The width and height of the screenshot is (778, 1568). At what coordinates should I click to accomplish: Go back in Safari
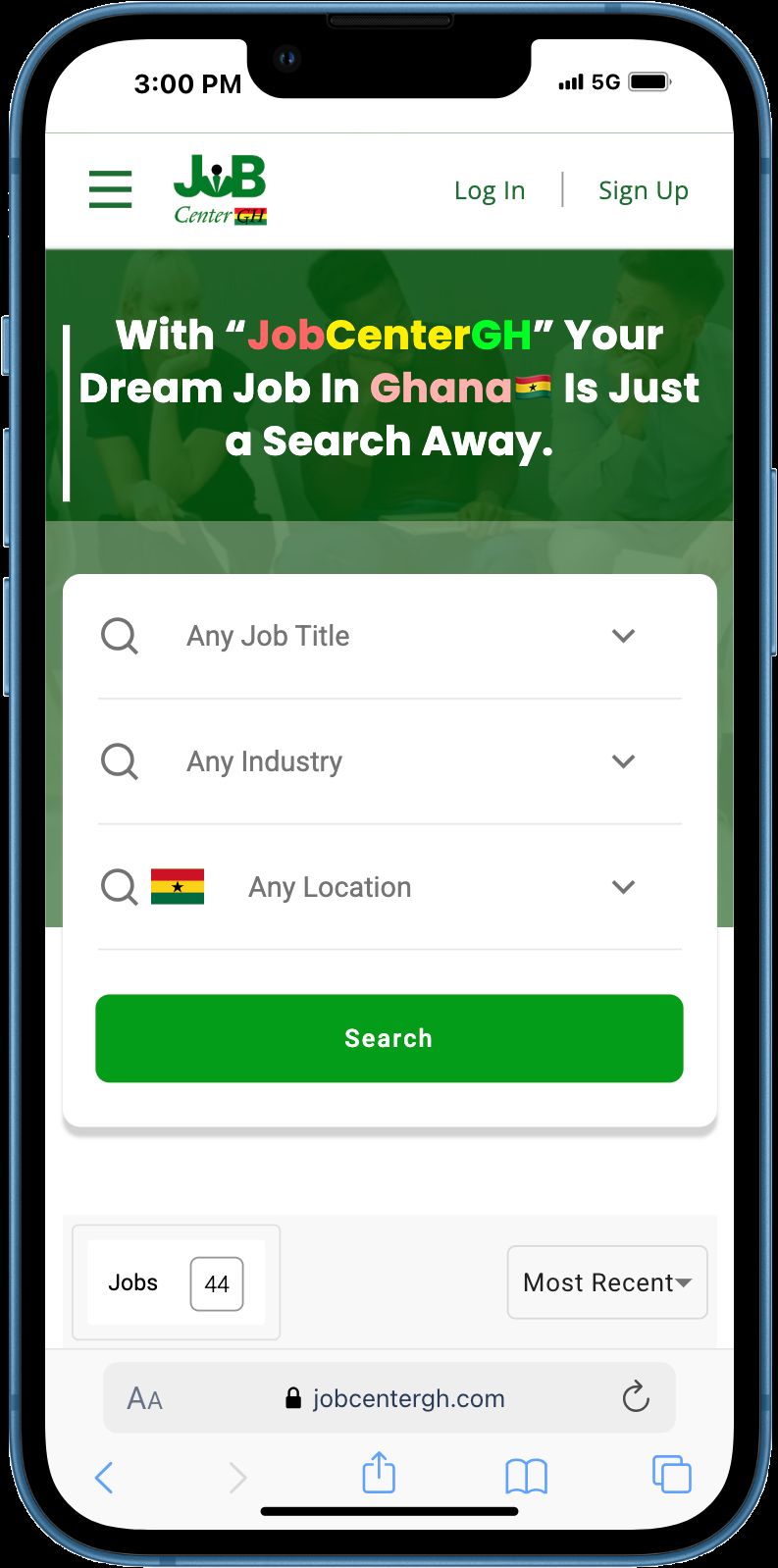[104, 1477]
